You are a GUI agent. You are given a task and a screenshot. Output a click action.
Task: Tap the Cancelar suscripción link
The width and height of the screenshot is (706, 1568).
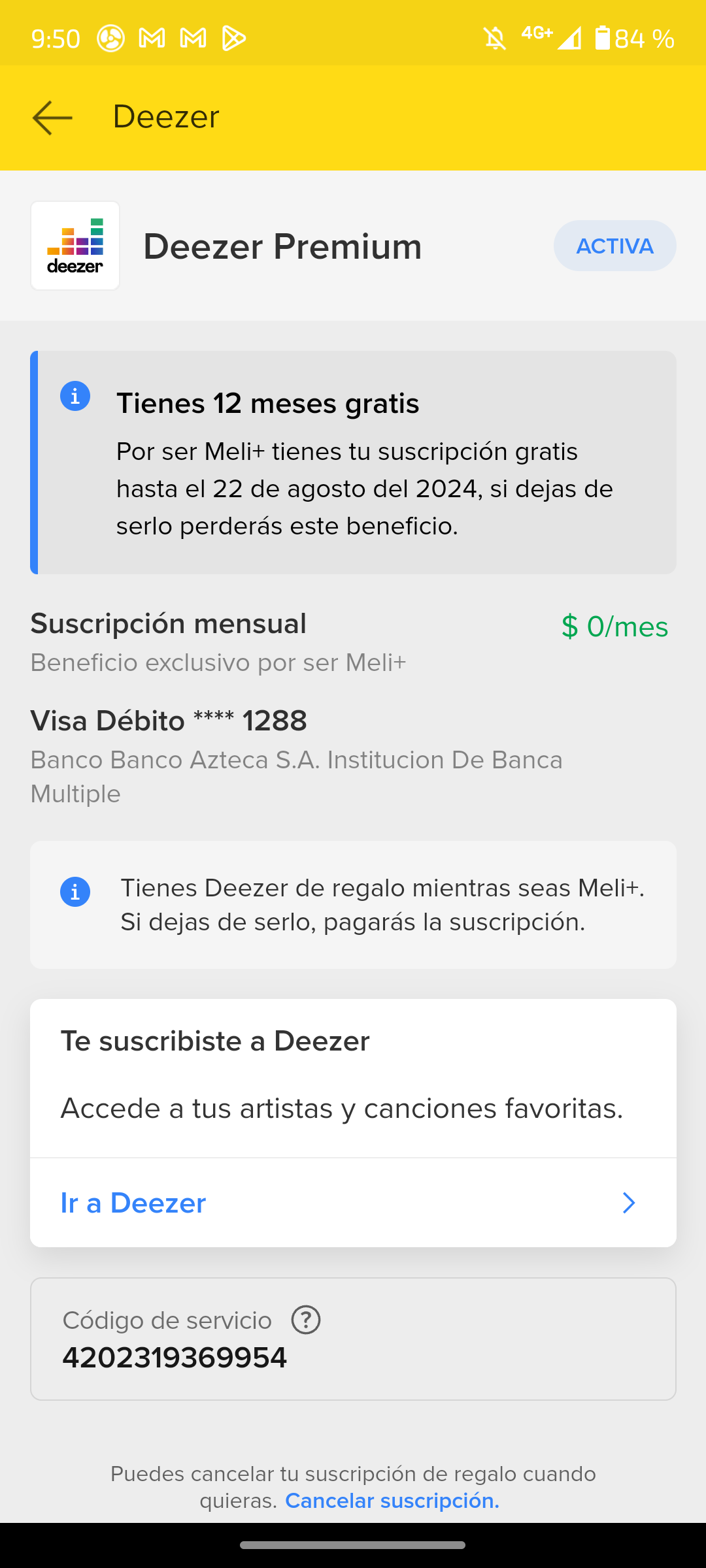coord(392,1501)
